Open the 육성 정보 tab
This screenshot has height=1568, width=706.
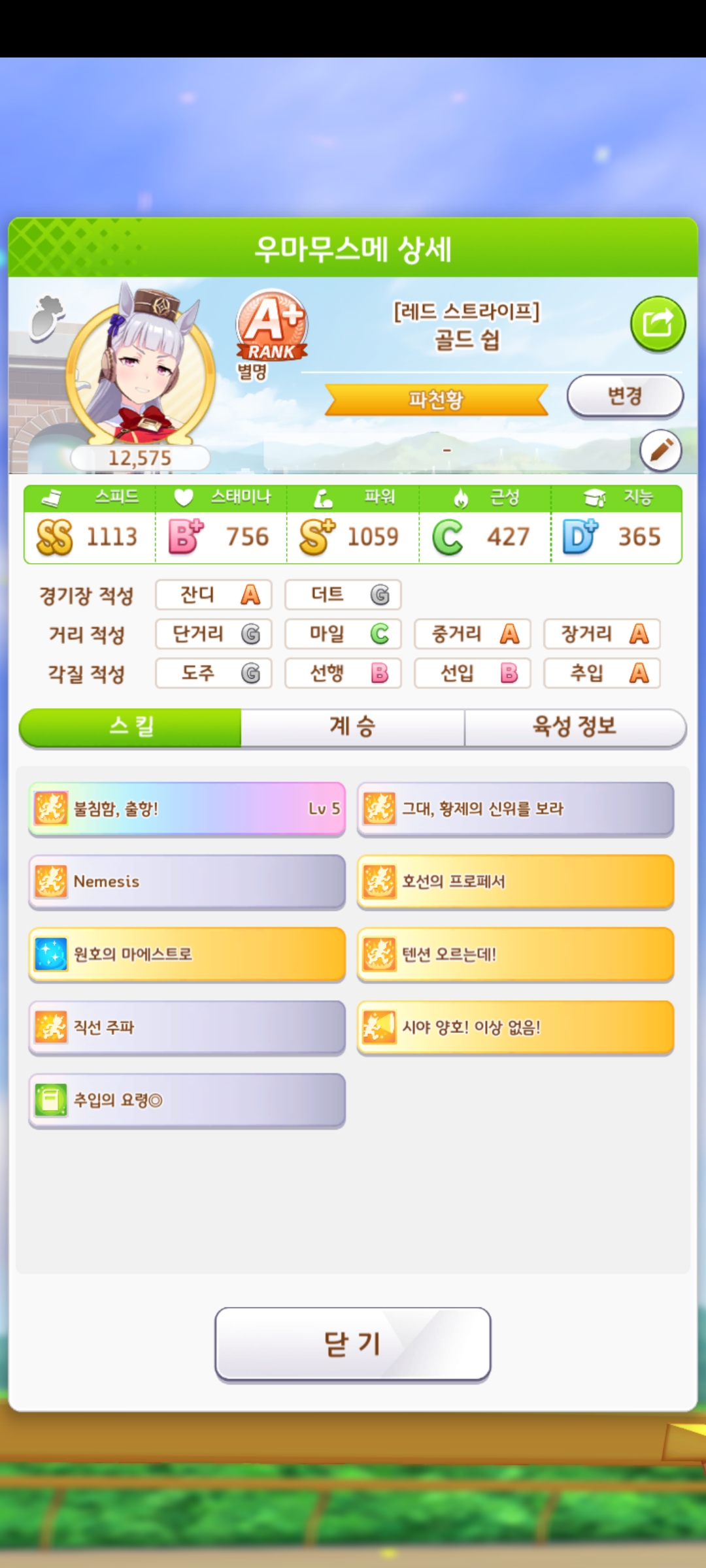575,727
